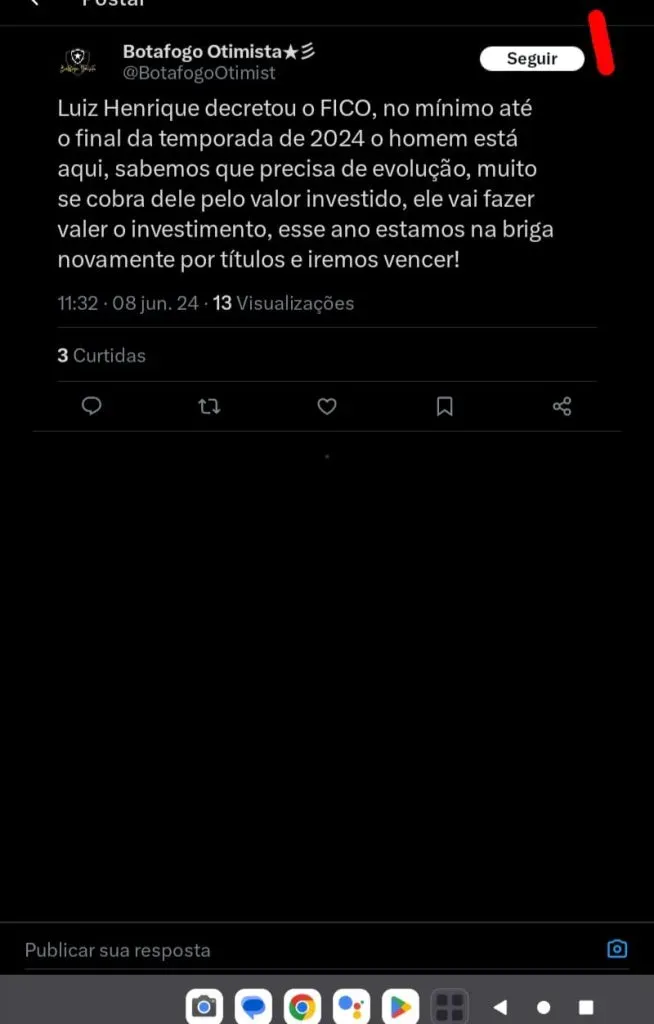
Task: Open the app drawer grid
Action: [450, 1006]
